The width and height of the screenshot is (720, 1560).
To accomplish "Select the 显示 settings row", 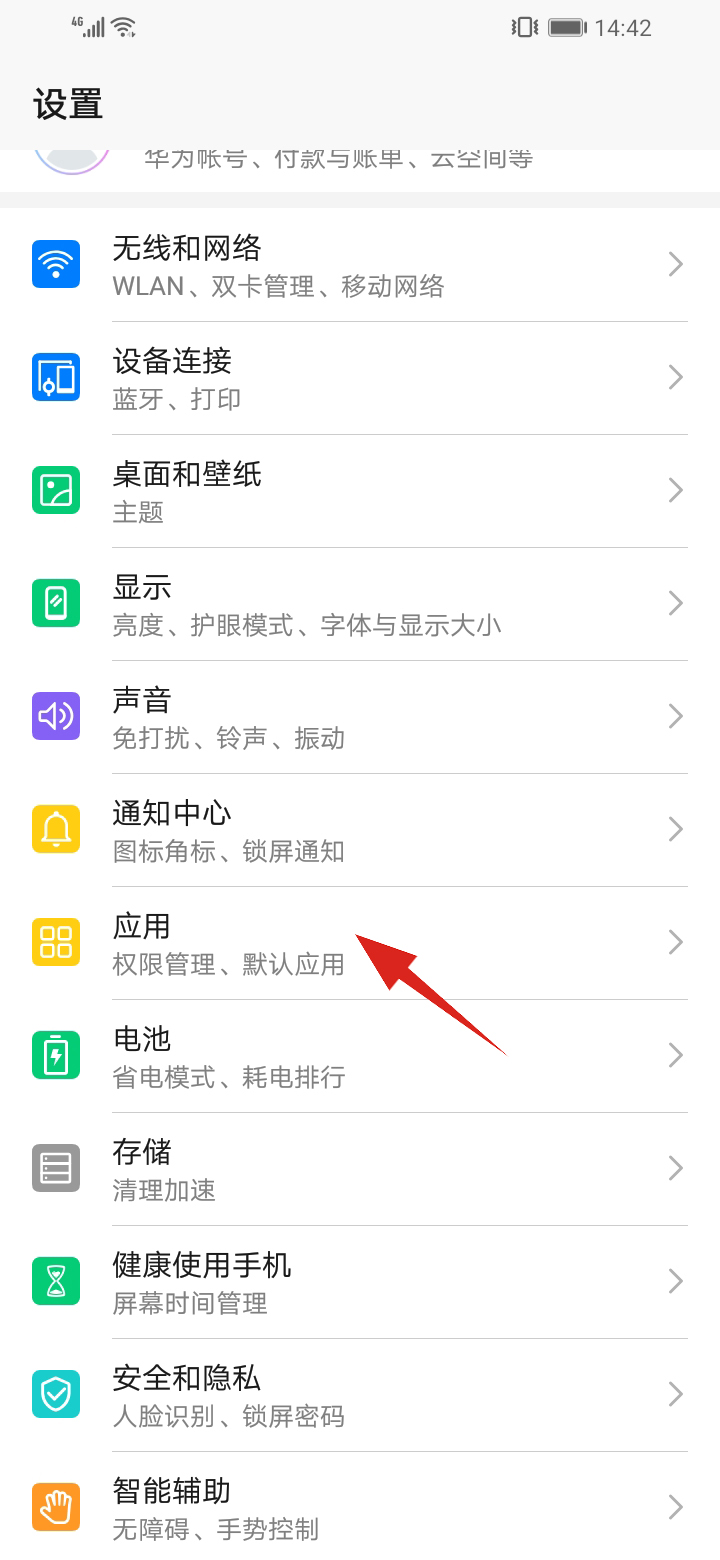I will point(360,604).
